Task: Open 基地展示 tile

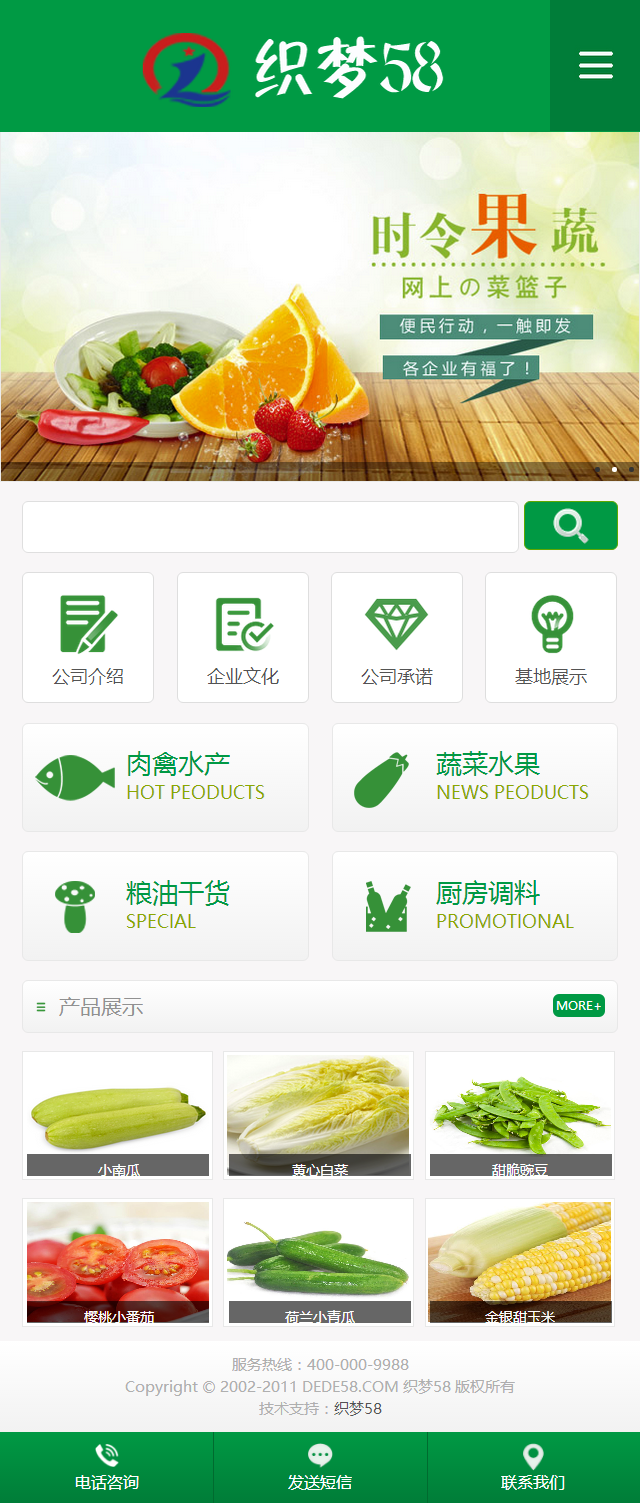Action: coord(551,637)
